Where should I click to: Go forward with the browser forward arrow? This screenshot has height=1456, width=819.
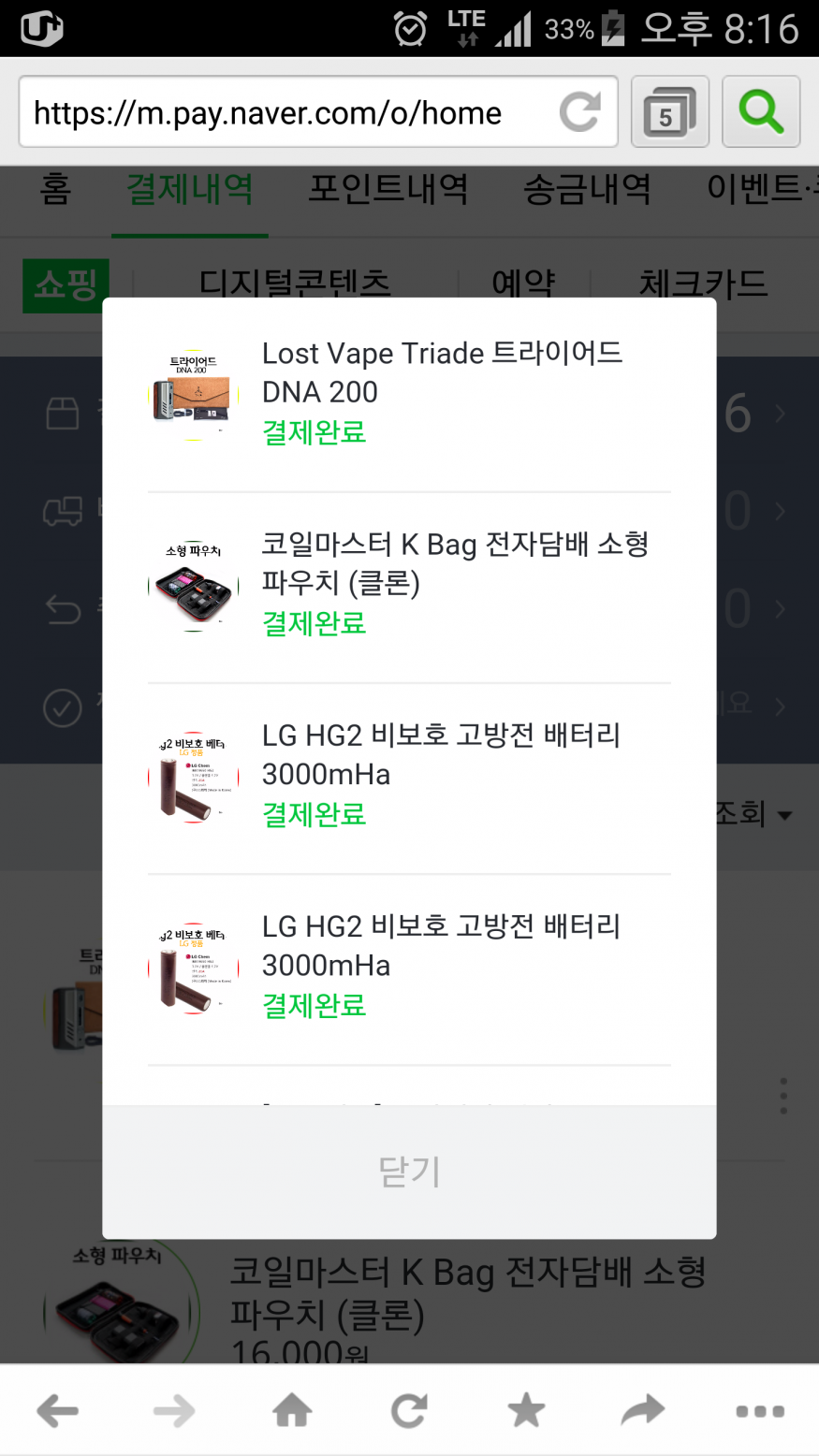pyautogui.click(x=175, y=1410)
